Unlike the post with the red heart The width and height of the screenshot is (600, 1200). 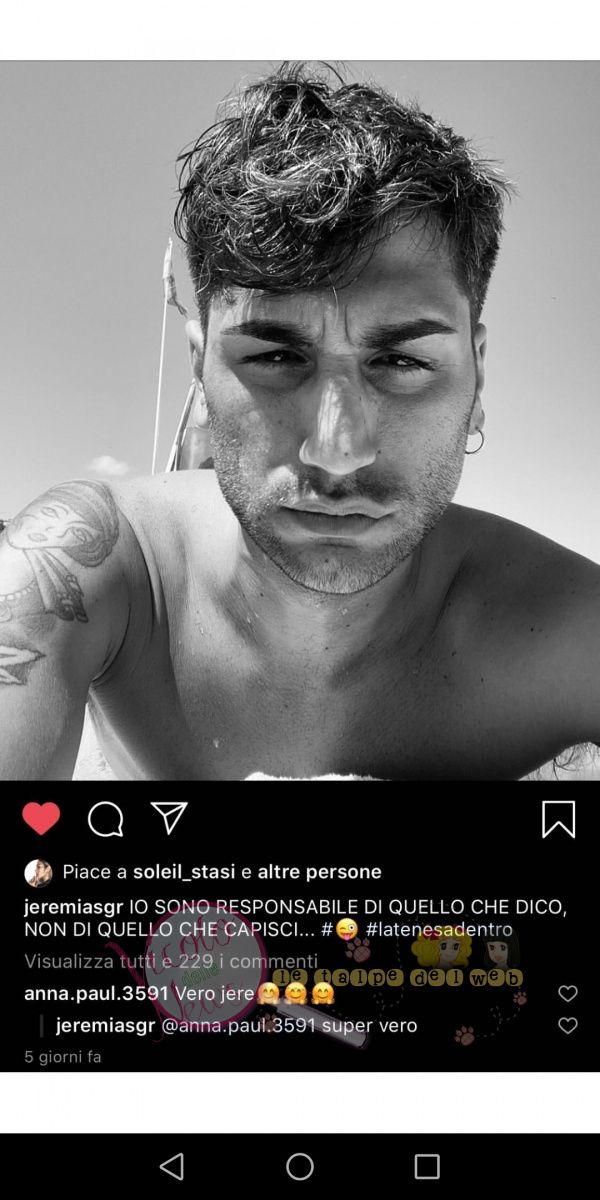point(41,819)
